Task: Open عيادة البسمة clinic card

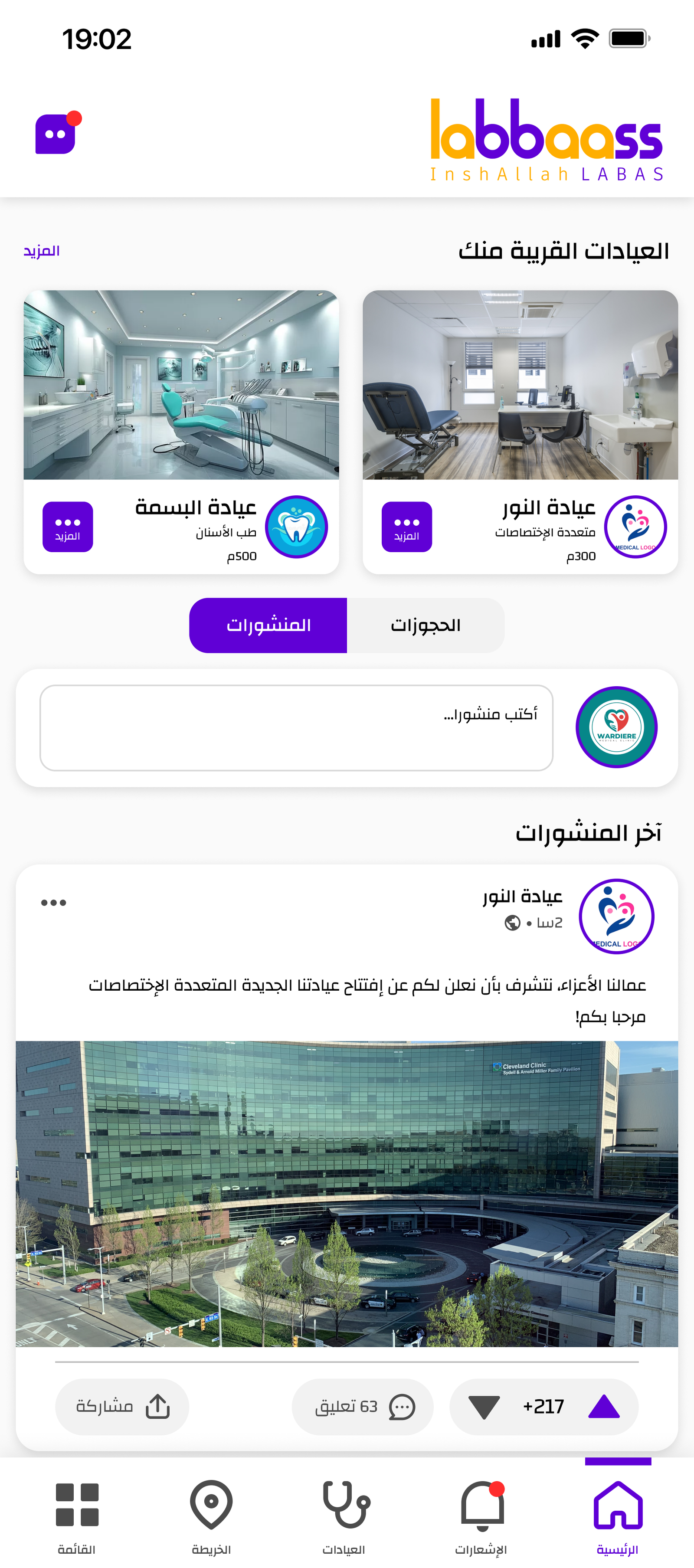Action: 181,432
